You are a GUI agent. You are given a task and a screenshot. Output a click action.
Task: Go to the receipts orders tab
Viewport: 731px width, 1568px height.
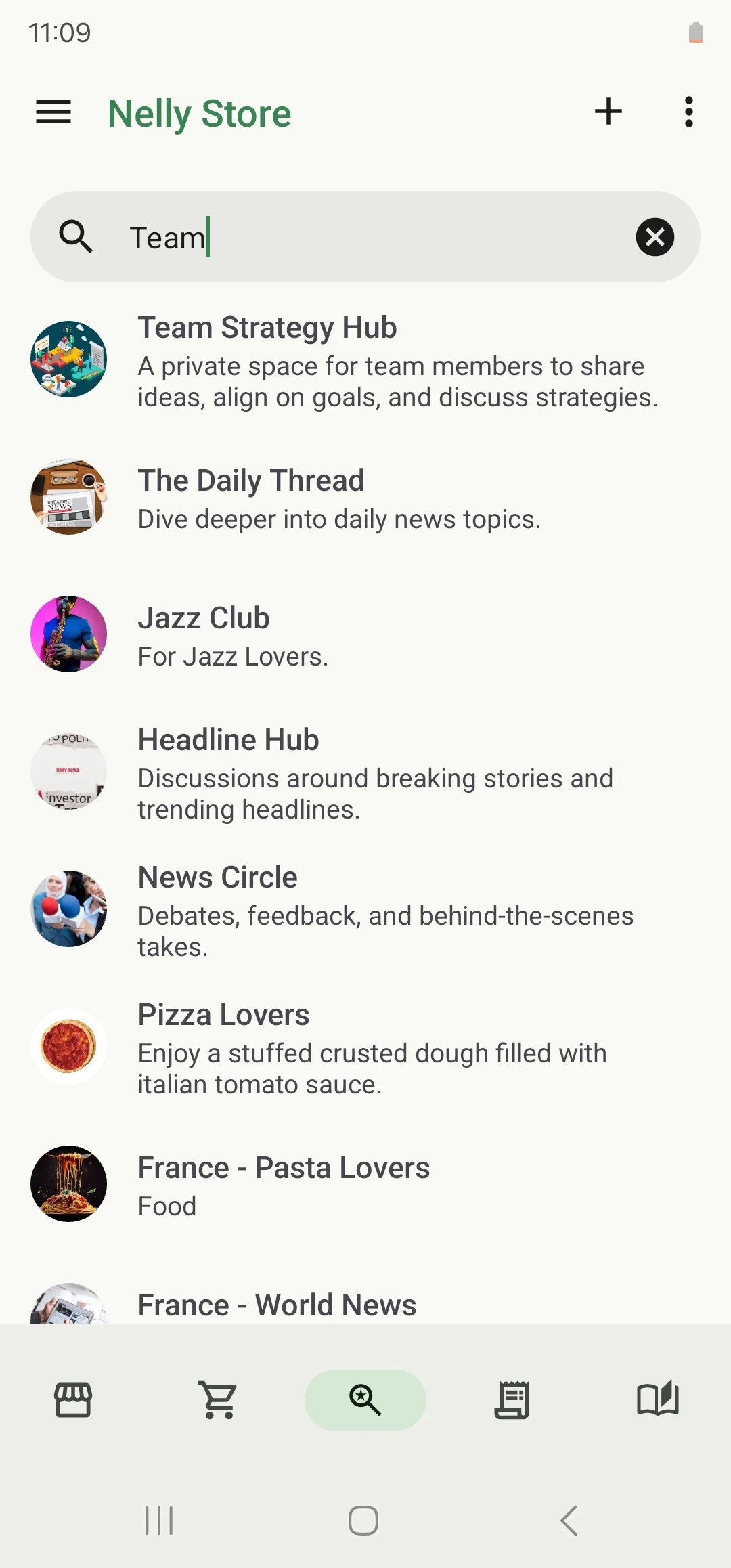coord(512,1399)
